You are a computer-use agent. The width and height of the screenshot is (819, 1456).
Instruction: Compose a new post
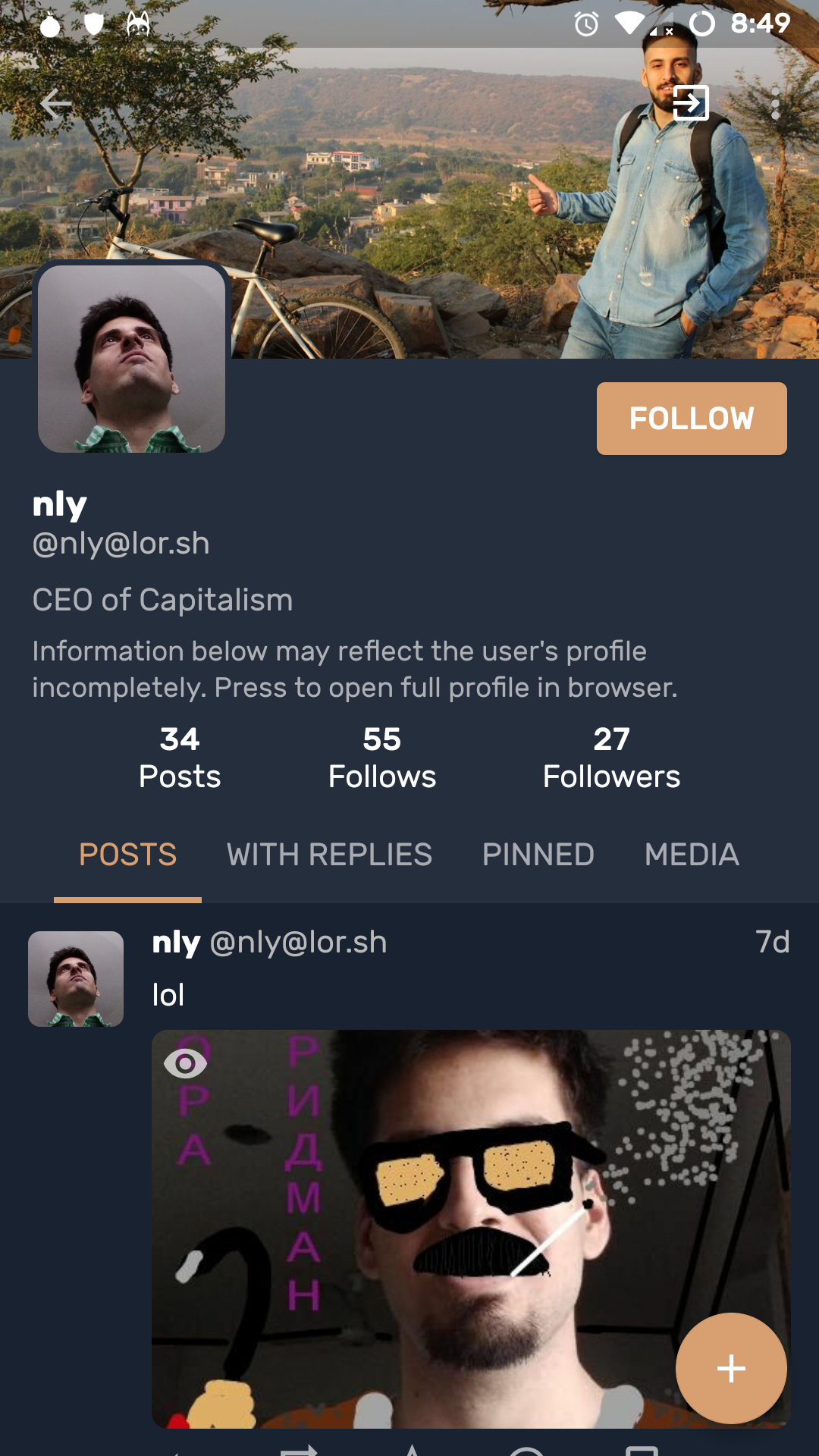730,1368
